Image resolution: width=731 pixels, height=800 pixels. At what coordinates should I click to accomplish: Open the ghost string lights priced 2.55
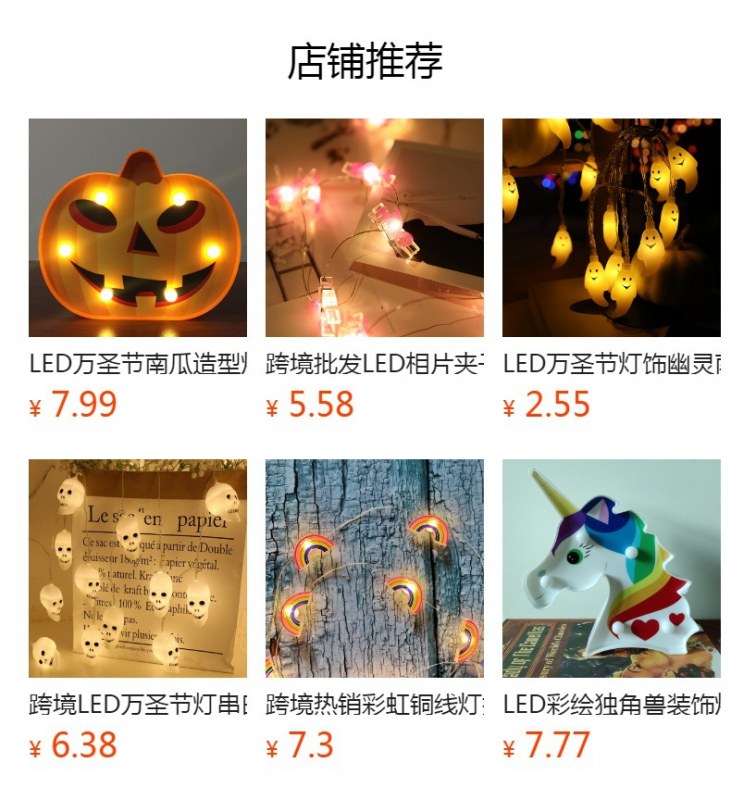pyautogui.click(x=611, y=228)
